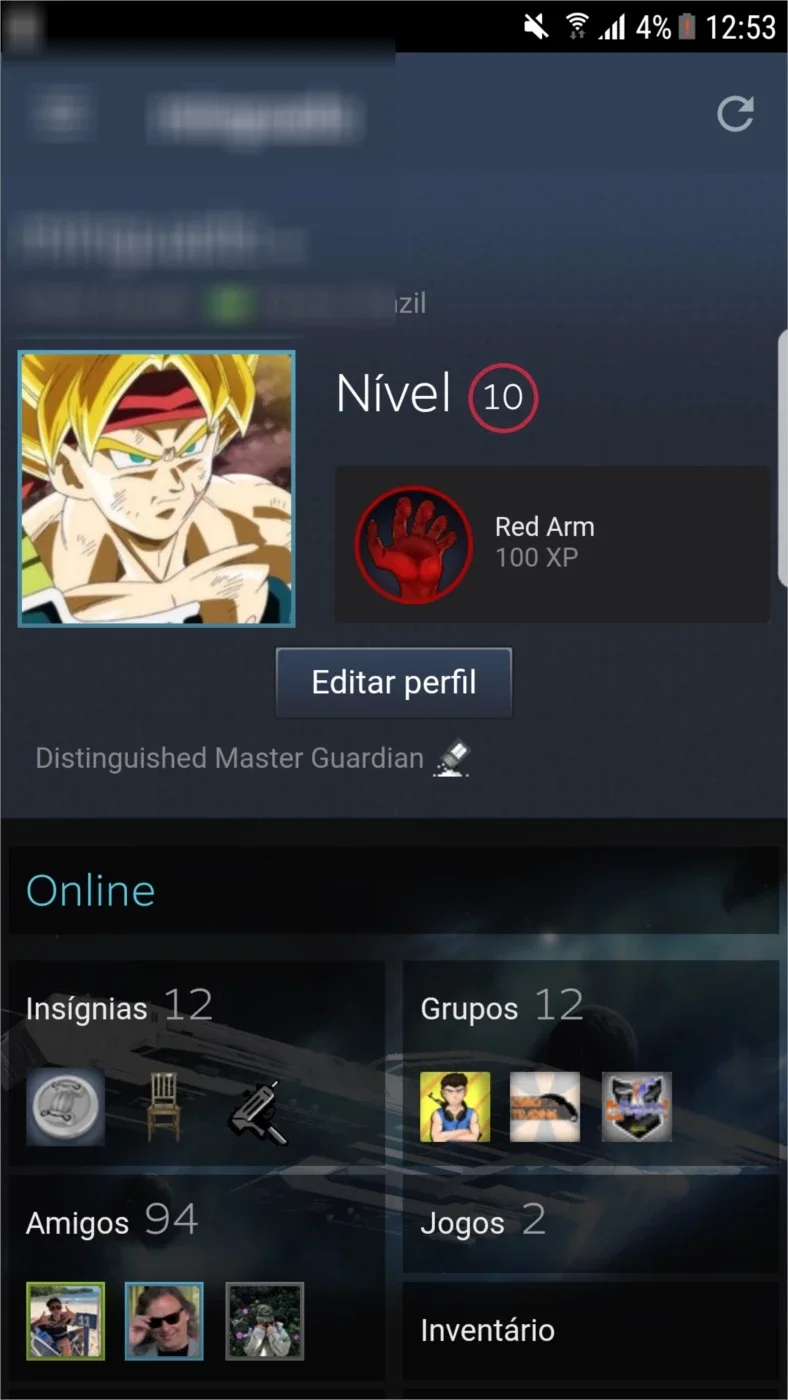This screenshot has height=1400, width=788.
Task: Open the friend wearing sunglasses
Action: (164, 1321)
